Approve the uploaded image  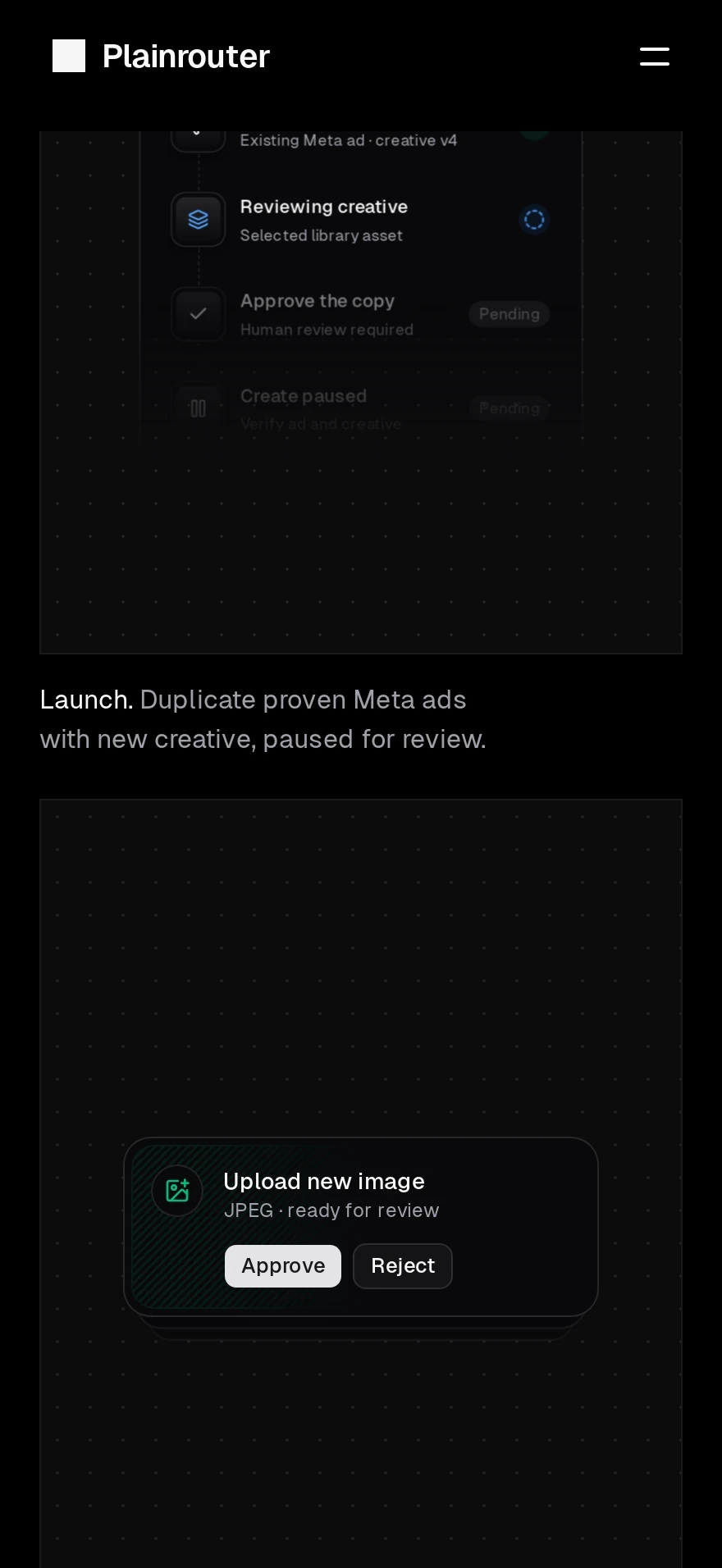pyautogui.click(x=283, y=1265)
